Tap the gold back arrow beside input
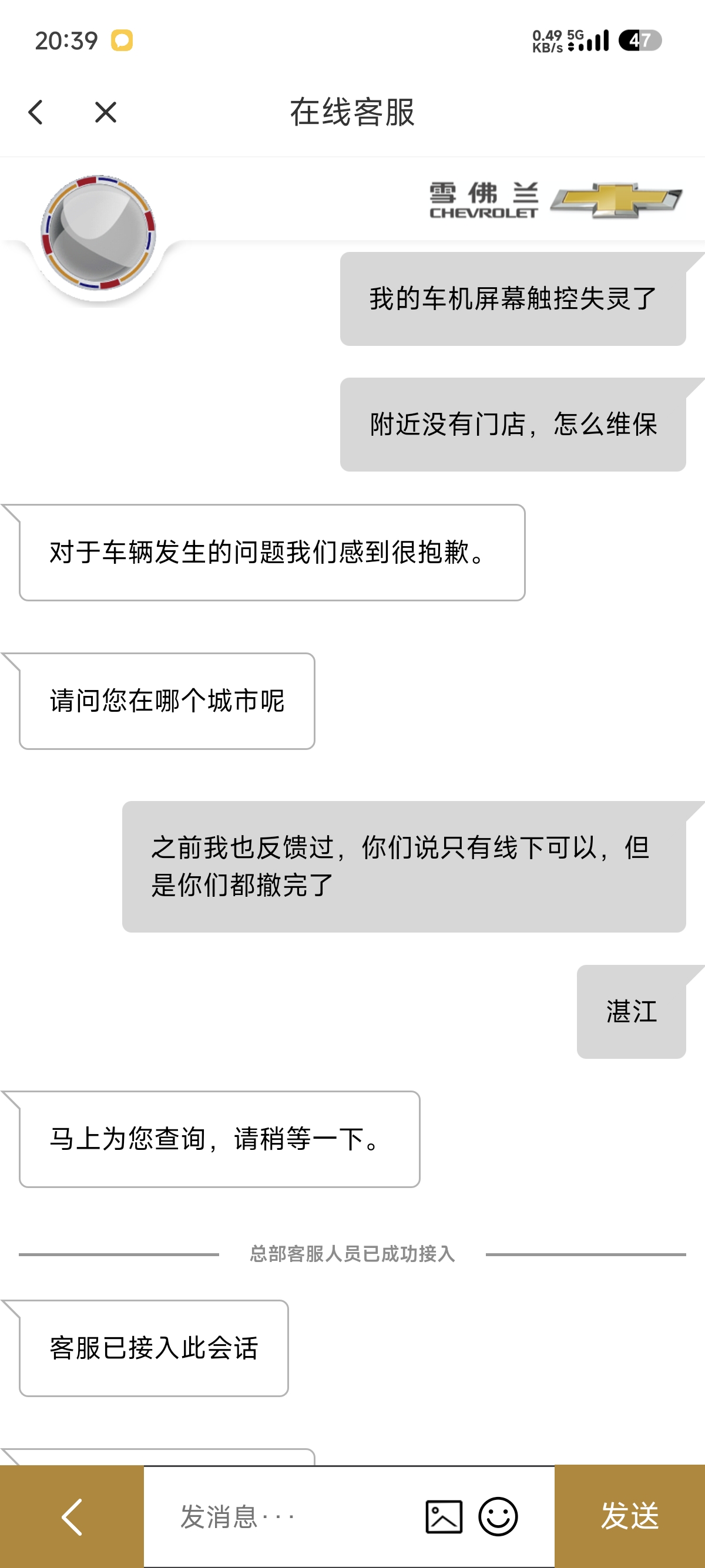This screenshot has width=705, height=1568. point(72,1516)
